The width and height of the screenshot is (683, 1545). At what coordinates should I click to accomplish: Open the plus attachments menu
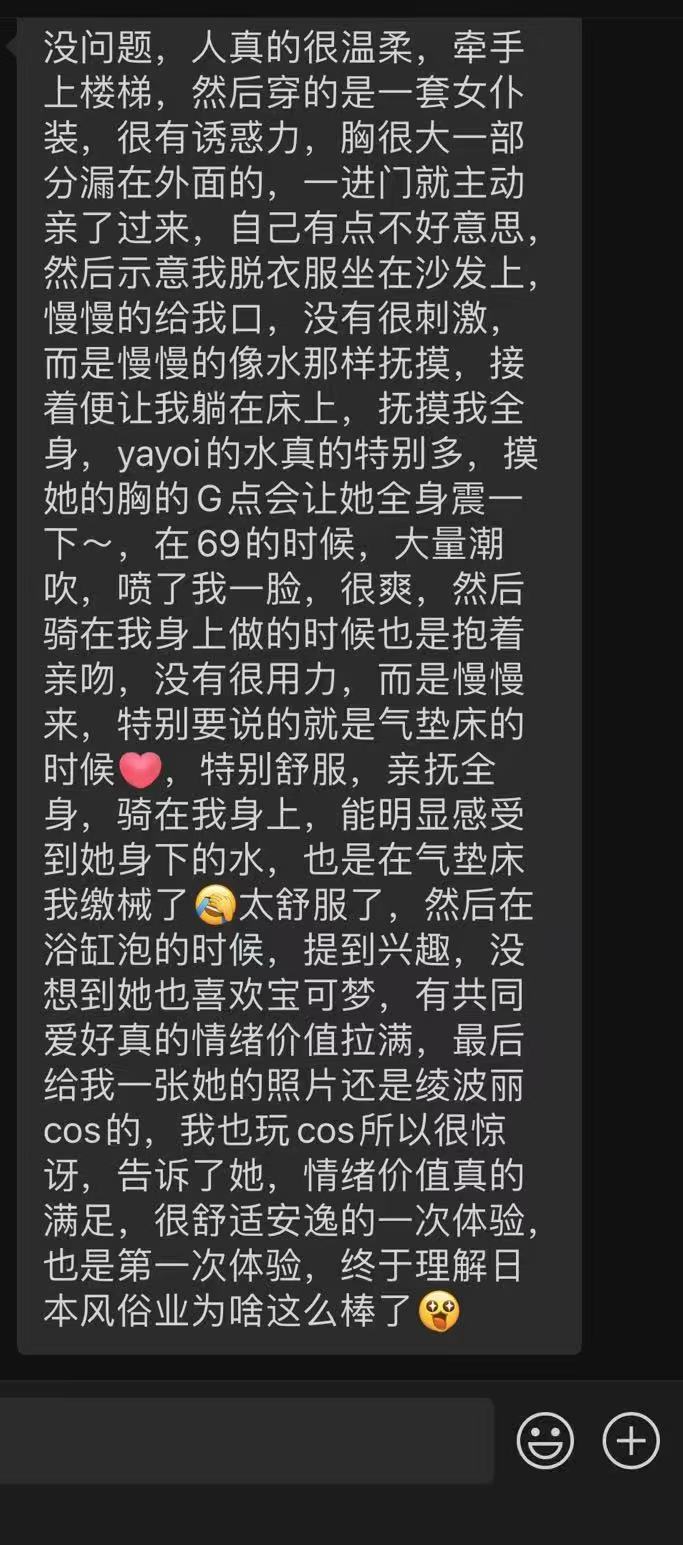(631, 1441)
